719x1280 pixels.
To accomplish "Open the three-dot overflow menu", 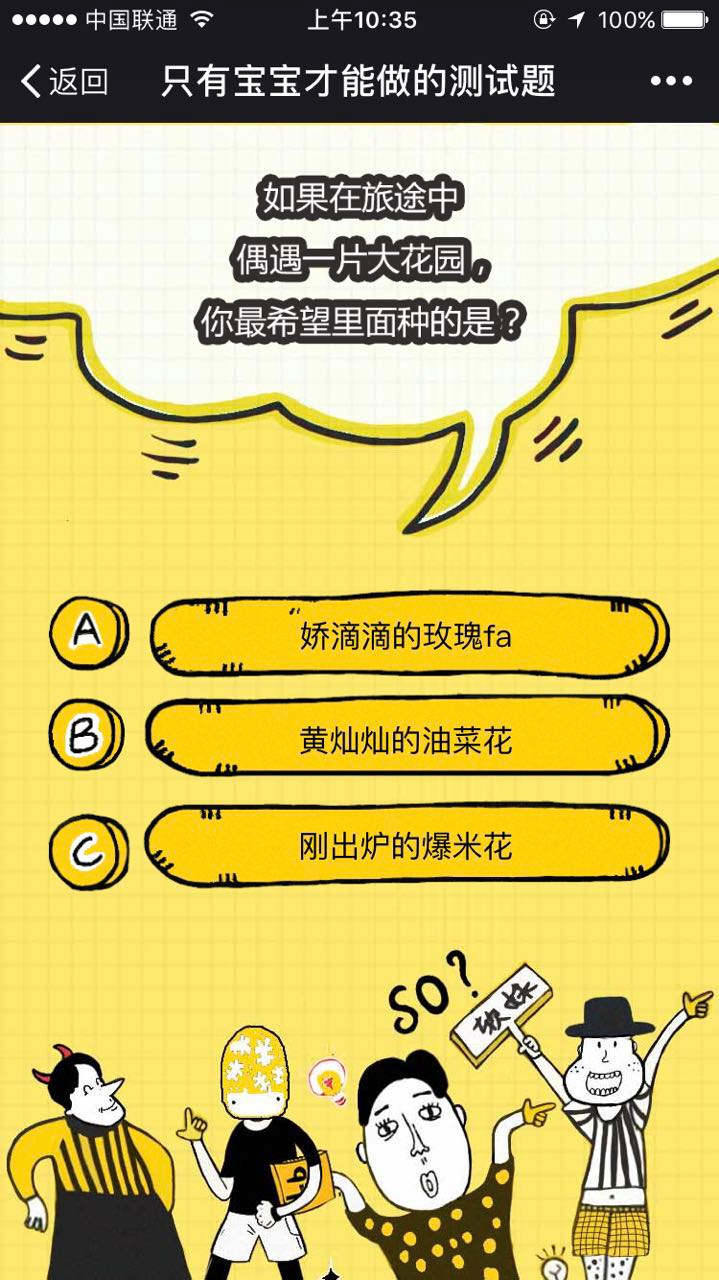I will (670, 82).
